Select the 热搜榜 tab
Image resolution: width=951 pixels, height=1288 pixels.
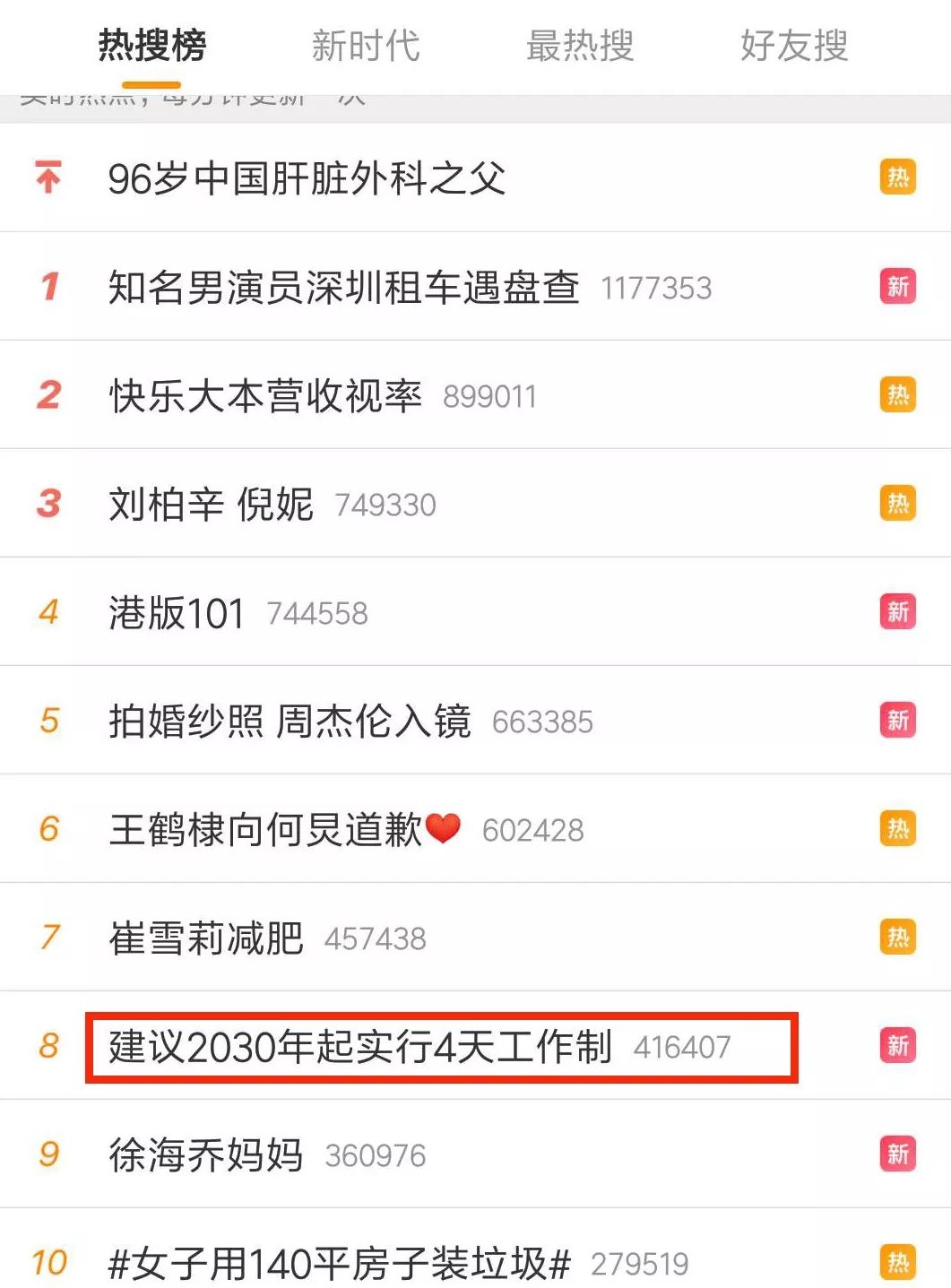pyautogui.click(x=152, y=46)
